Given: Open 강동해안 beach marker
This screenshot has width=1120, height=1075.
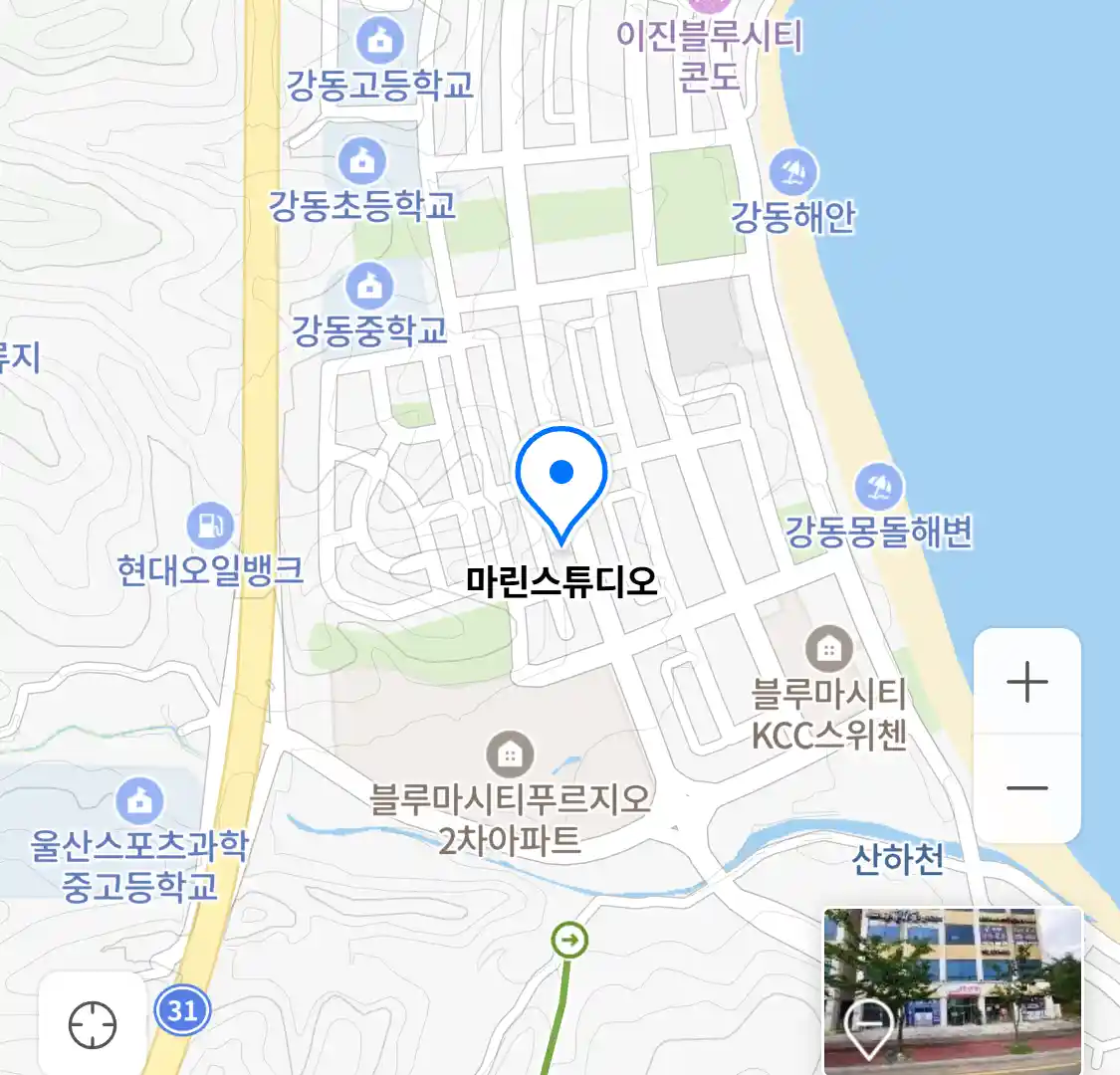Looking at the screenshot, I should tap(793, 173).
